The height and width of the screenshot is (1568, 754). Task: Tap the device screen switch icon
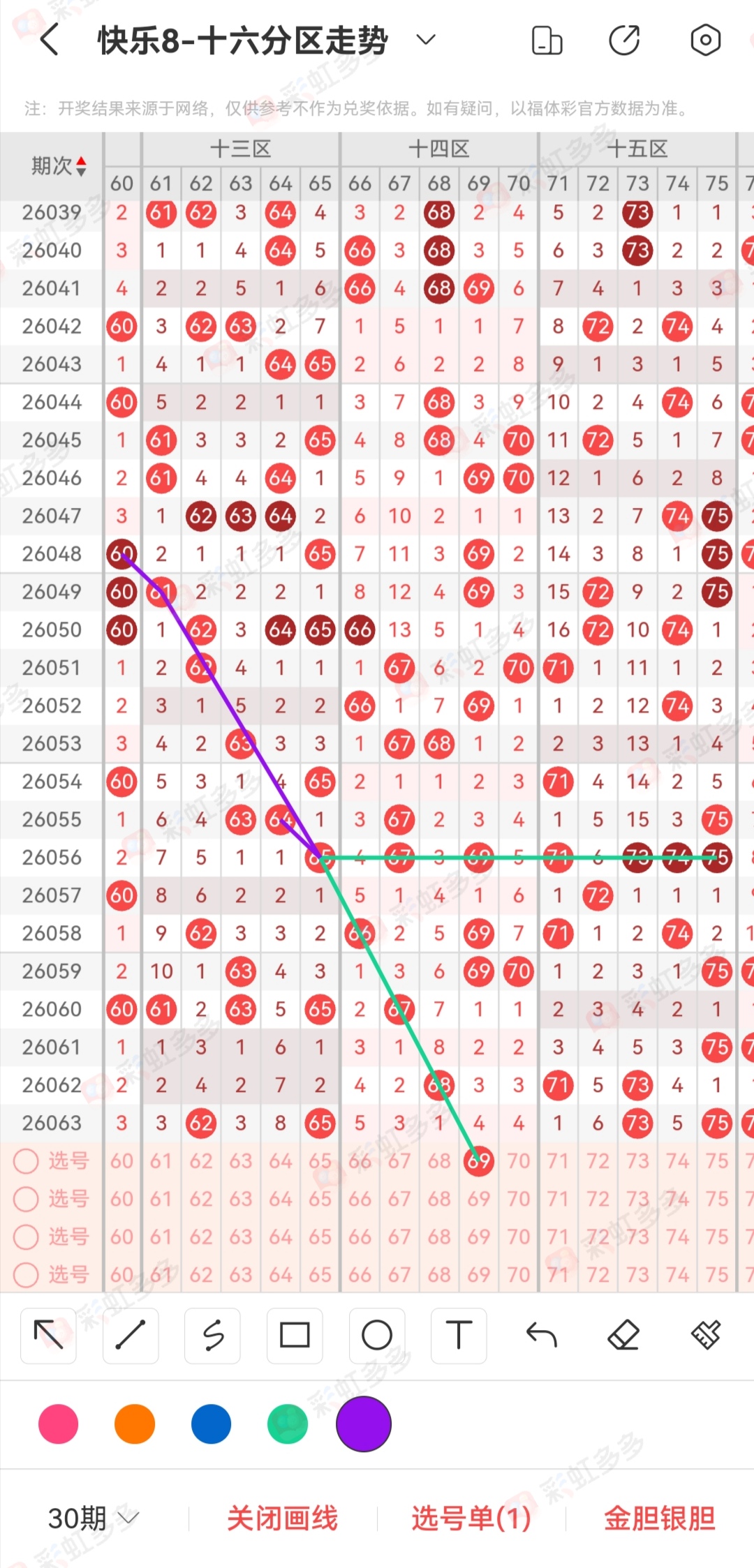coord(547,40)
